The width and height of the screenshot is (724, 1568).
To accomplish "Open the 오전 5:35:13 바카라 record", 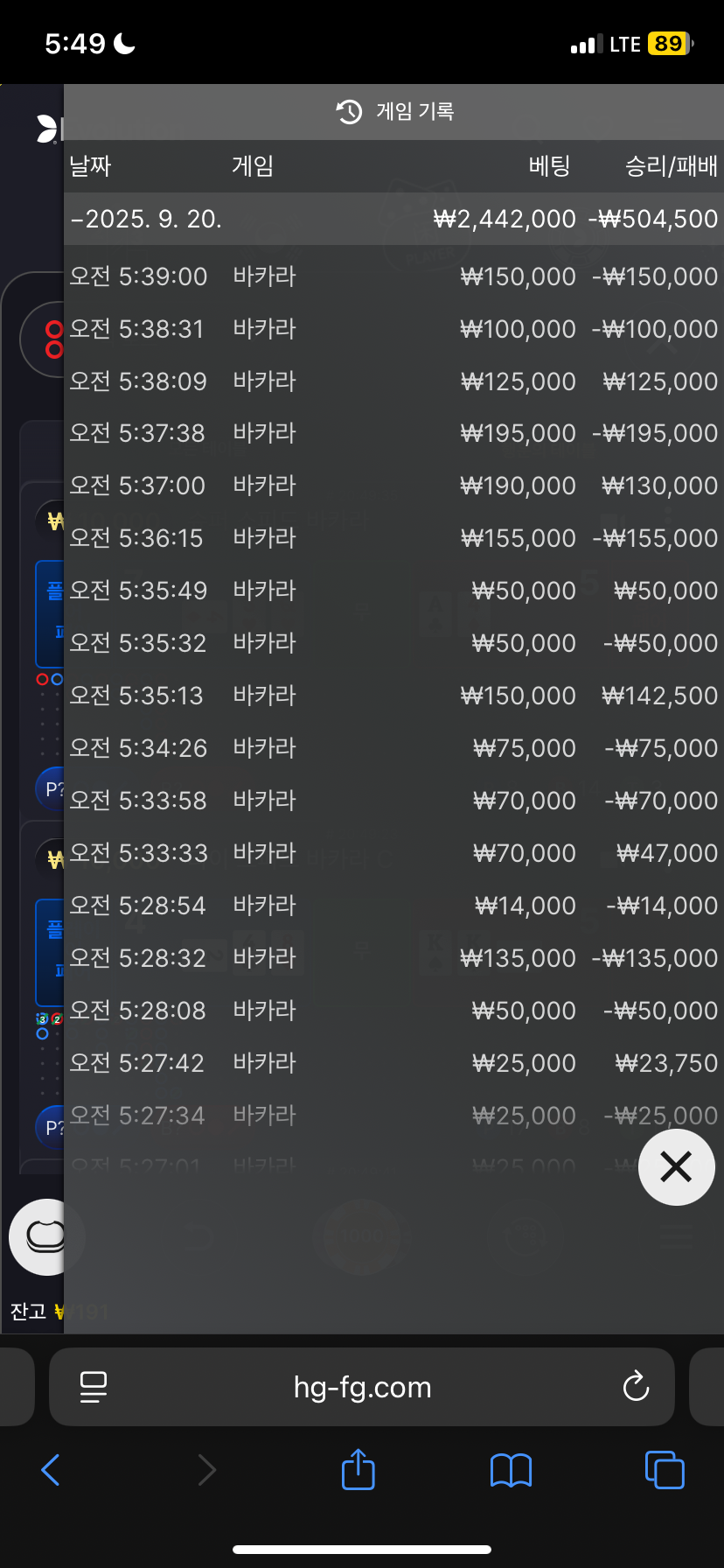I will pos(393,696).
